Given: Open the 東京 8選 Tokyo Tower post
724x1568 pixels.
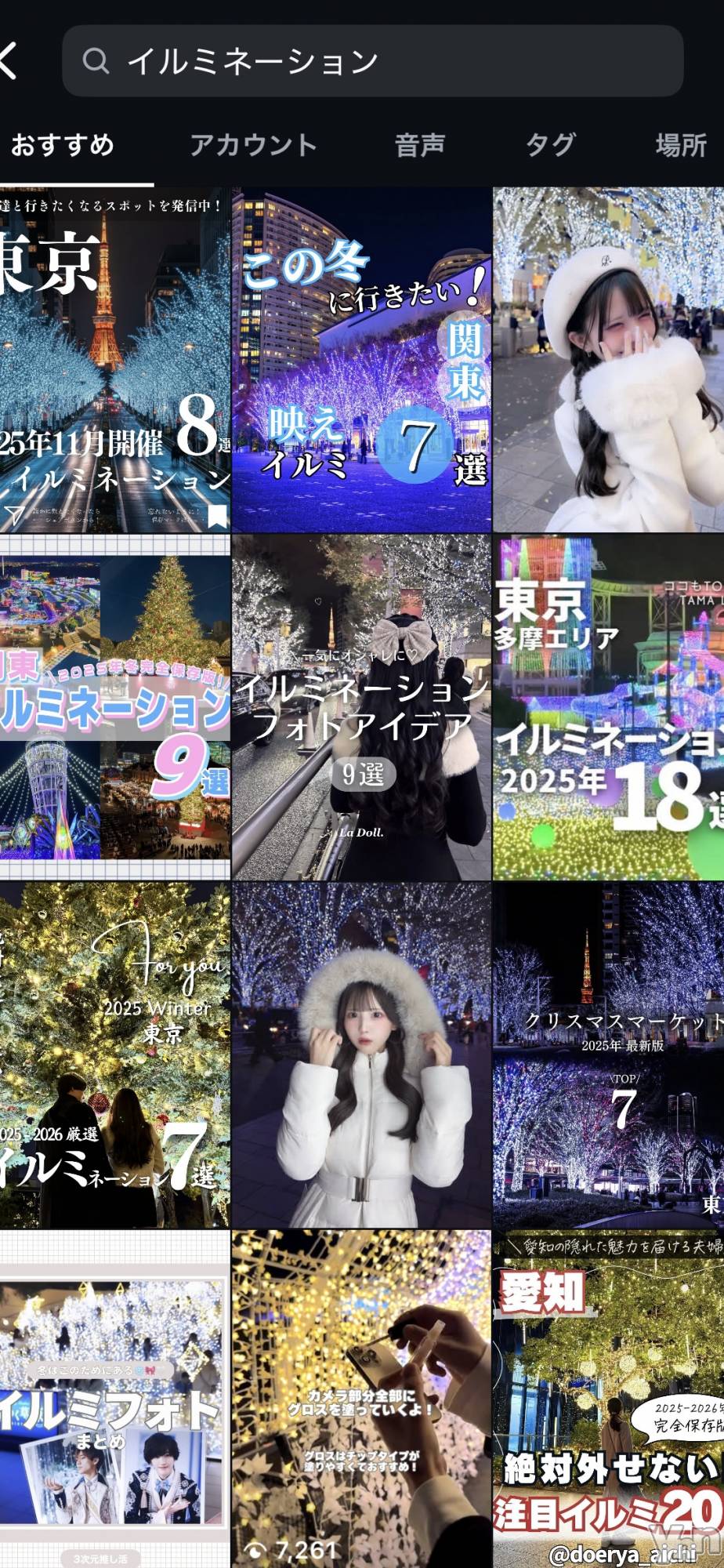Looking at the screenshot, I should (114, 359).
